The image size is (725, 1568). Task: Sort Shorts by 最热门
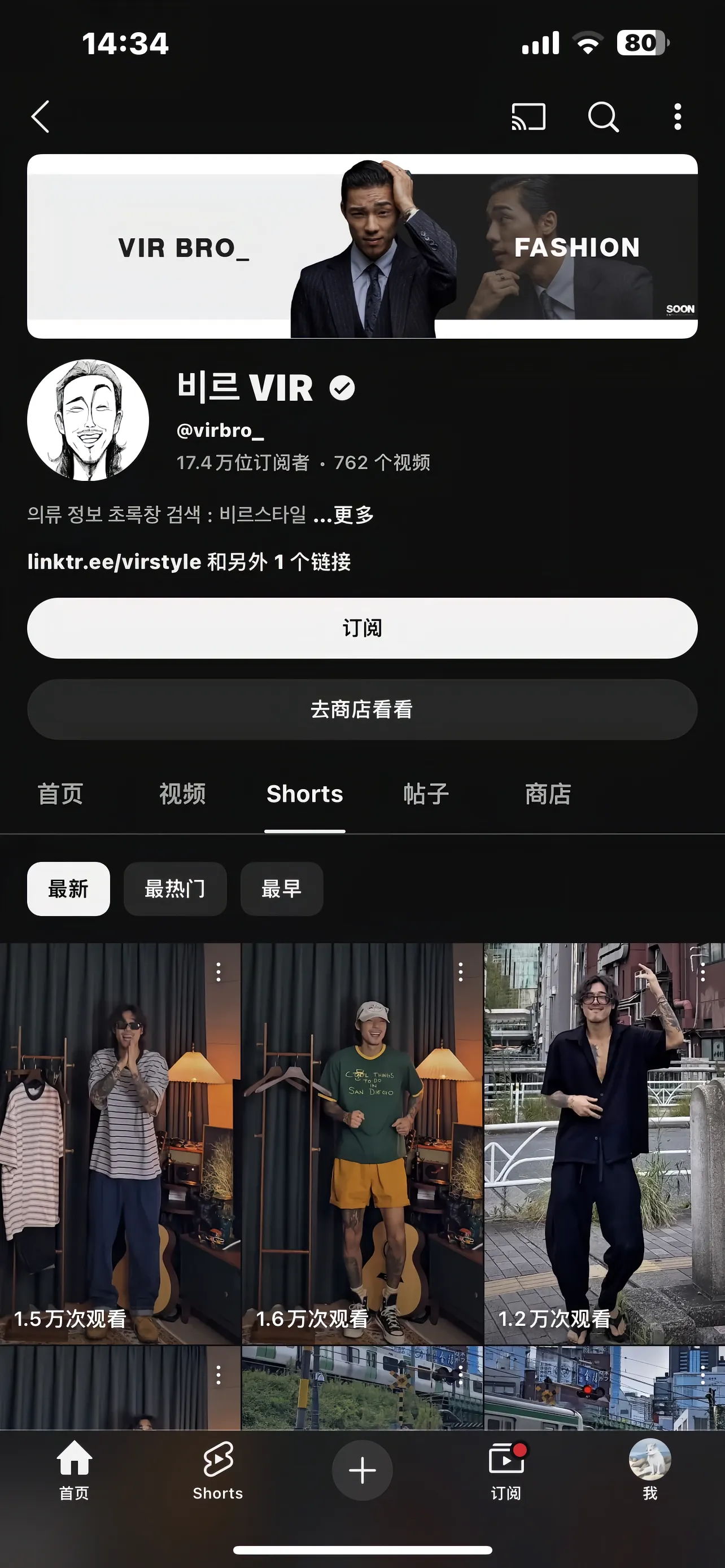(x=174, y=888)
